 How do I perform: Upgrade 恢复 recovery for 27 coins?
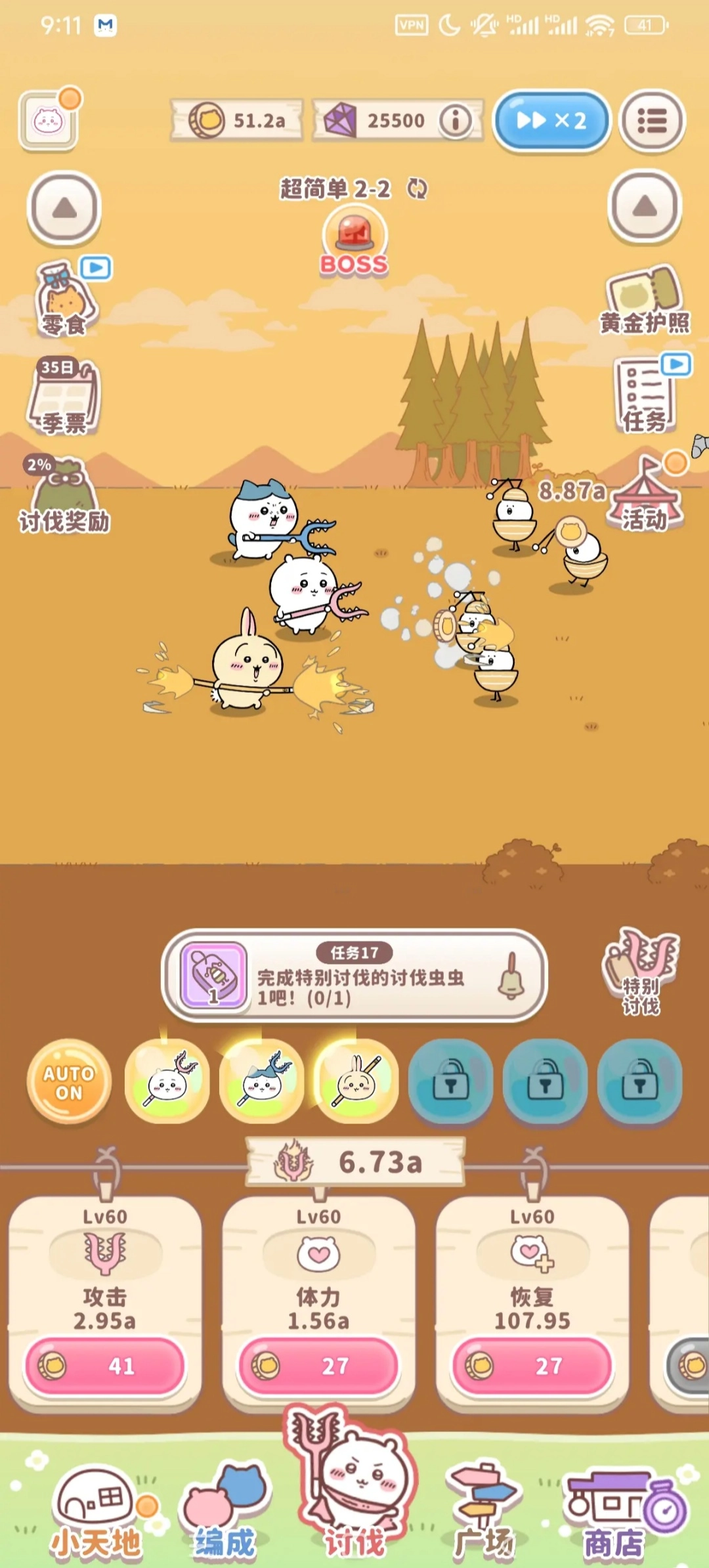(532, 1366)
